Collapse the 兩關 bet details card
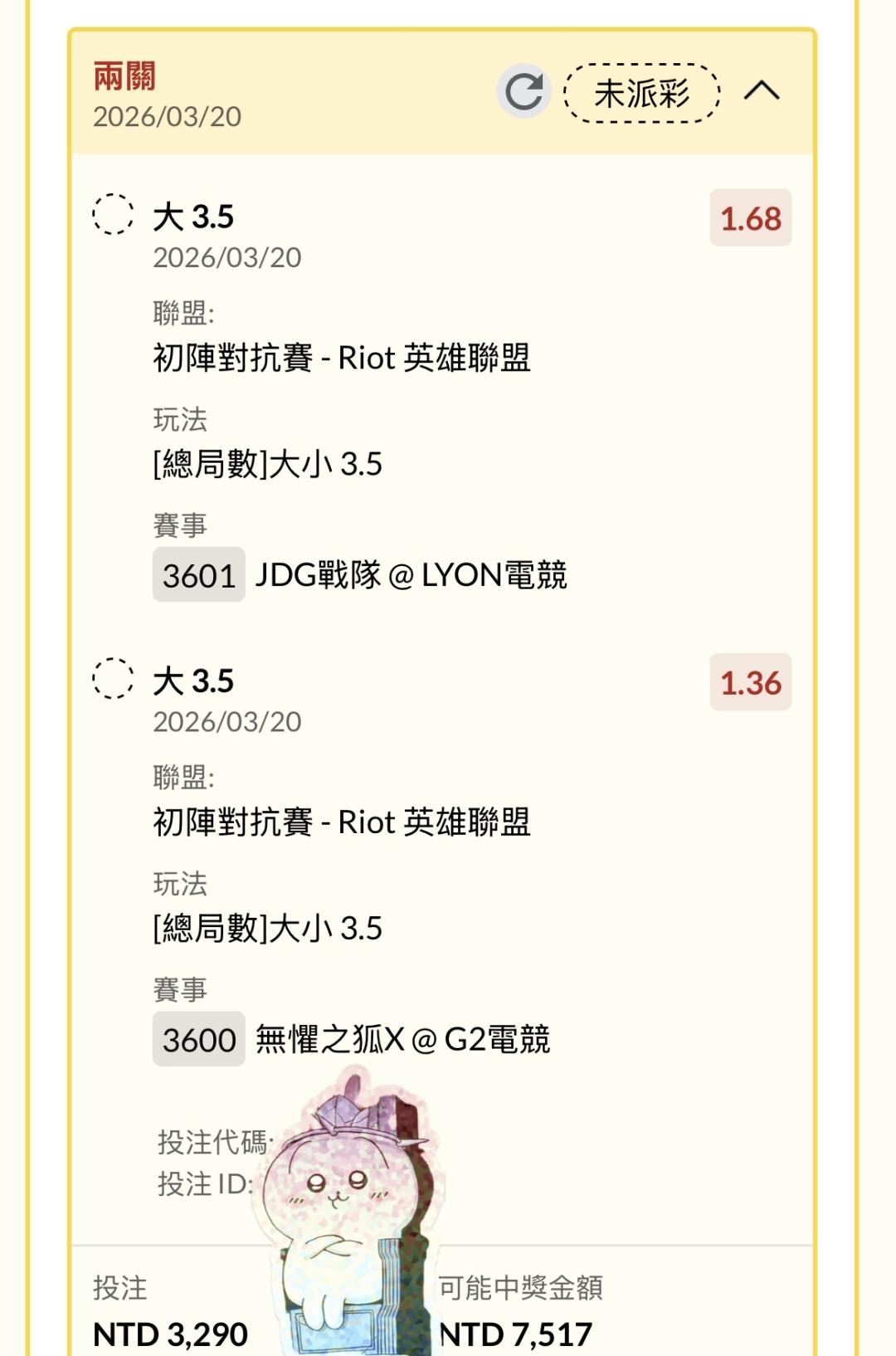This screenshot has width=896, height=1356. click(x=762, y=90)
